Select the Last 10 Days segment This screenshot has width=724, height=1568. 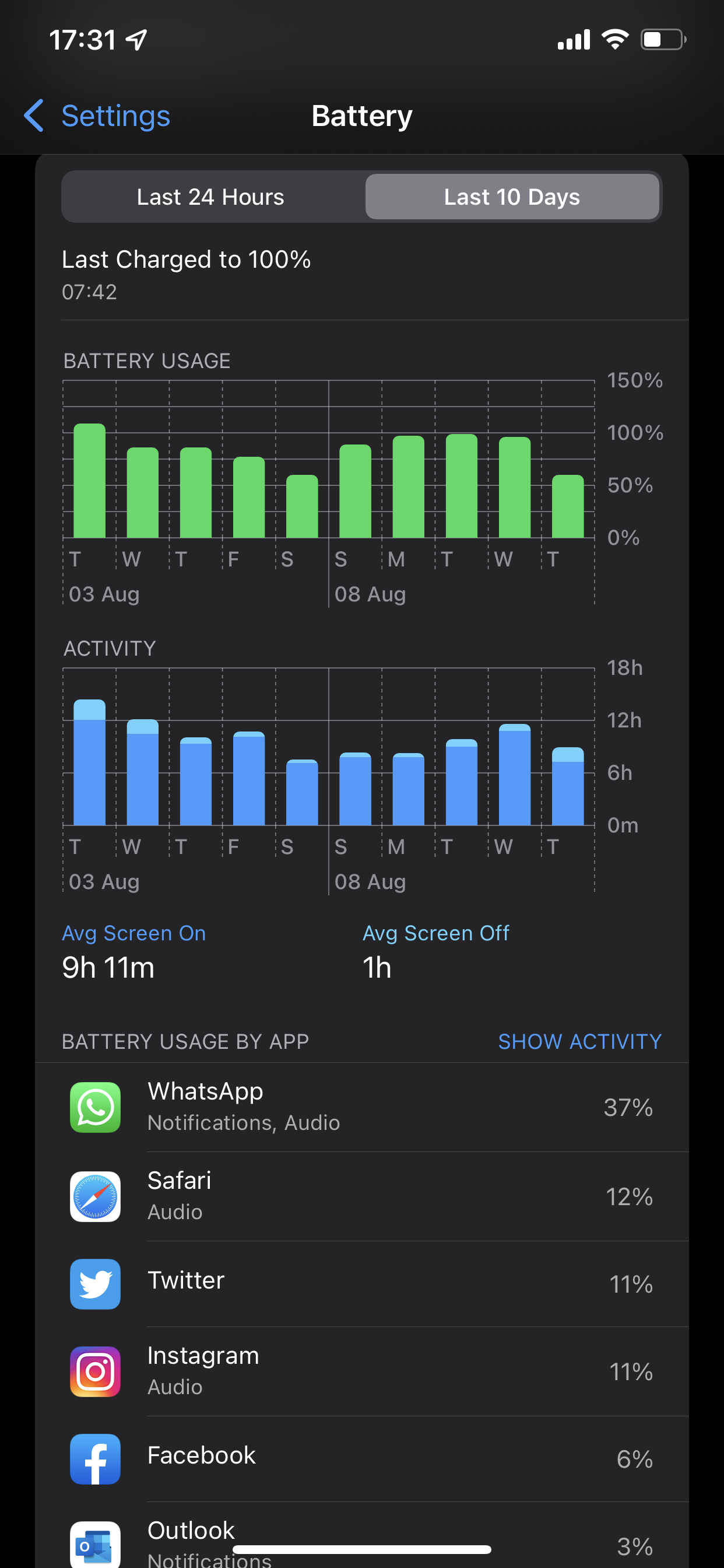click(512, 197)
